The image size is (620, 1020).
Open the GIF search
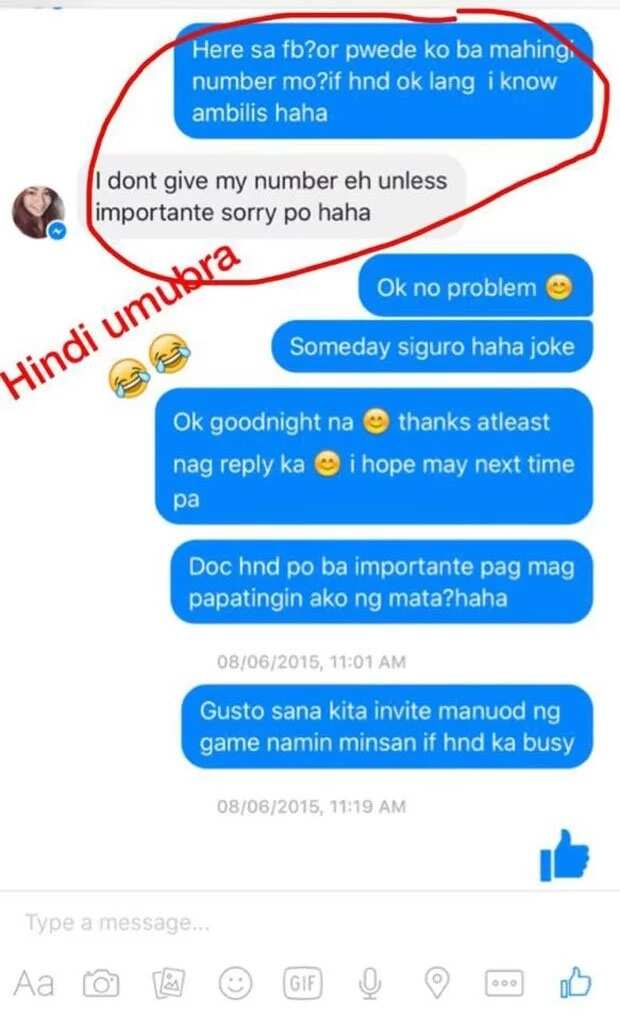(303, 983)
